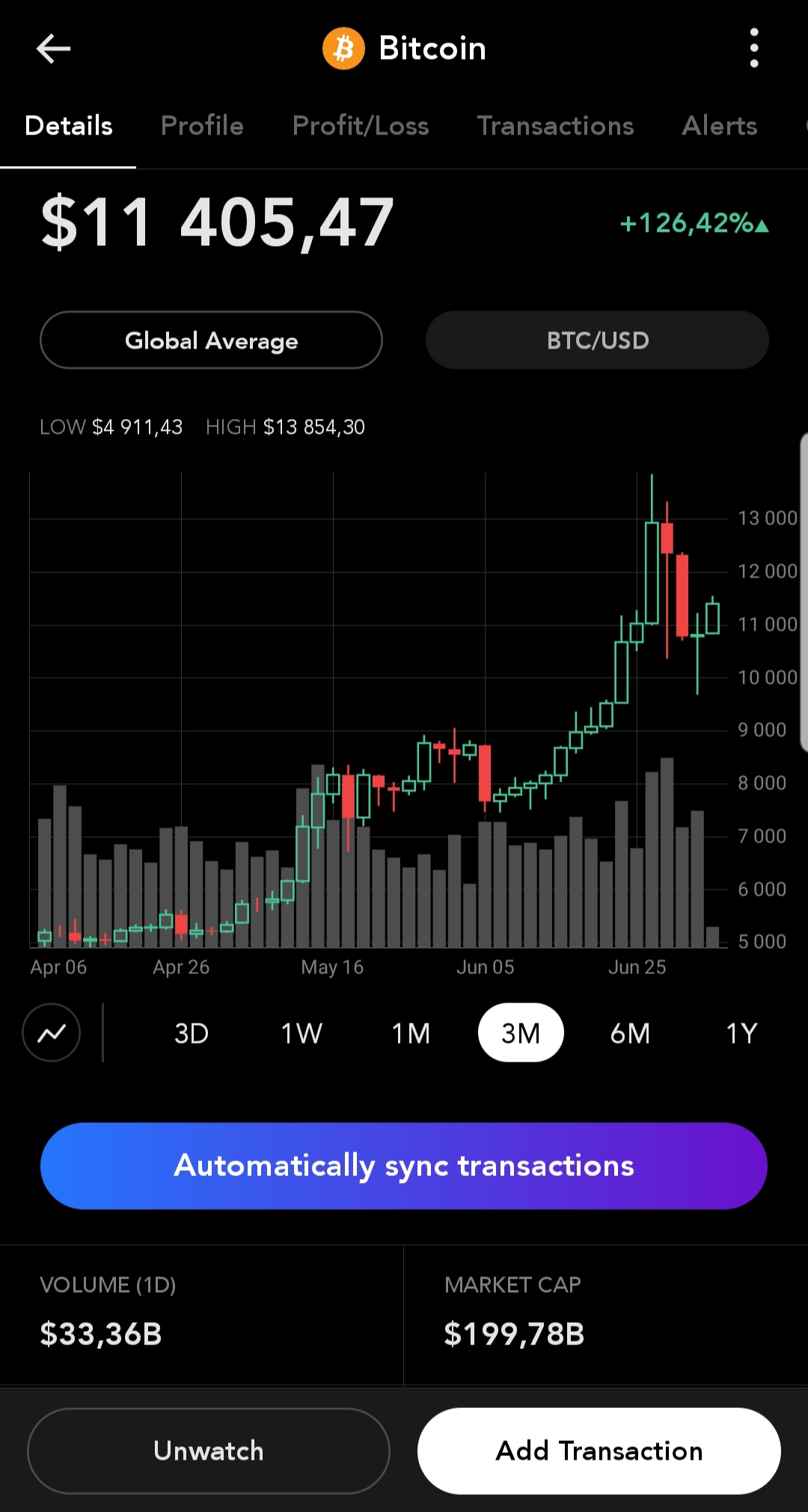This screenshot has width=808, height=1512.
Task: Open the three-dot overflow menu
Action: (x=753, y=49)
